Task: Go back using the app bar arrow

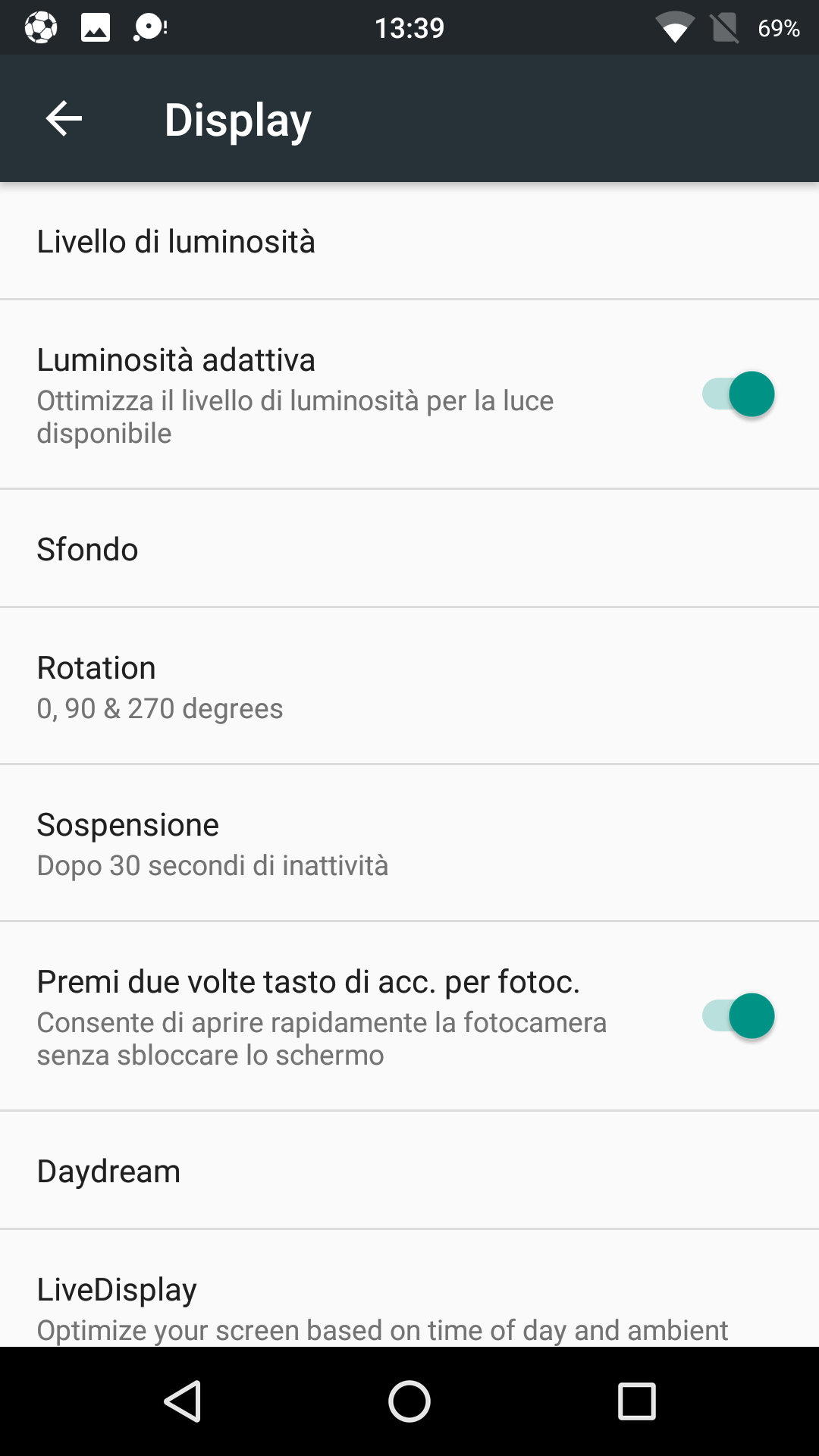Action: (x=64, y=119)
